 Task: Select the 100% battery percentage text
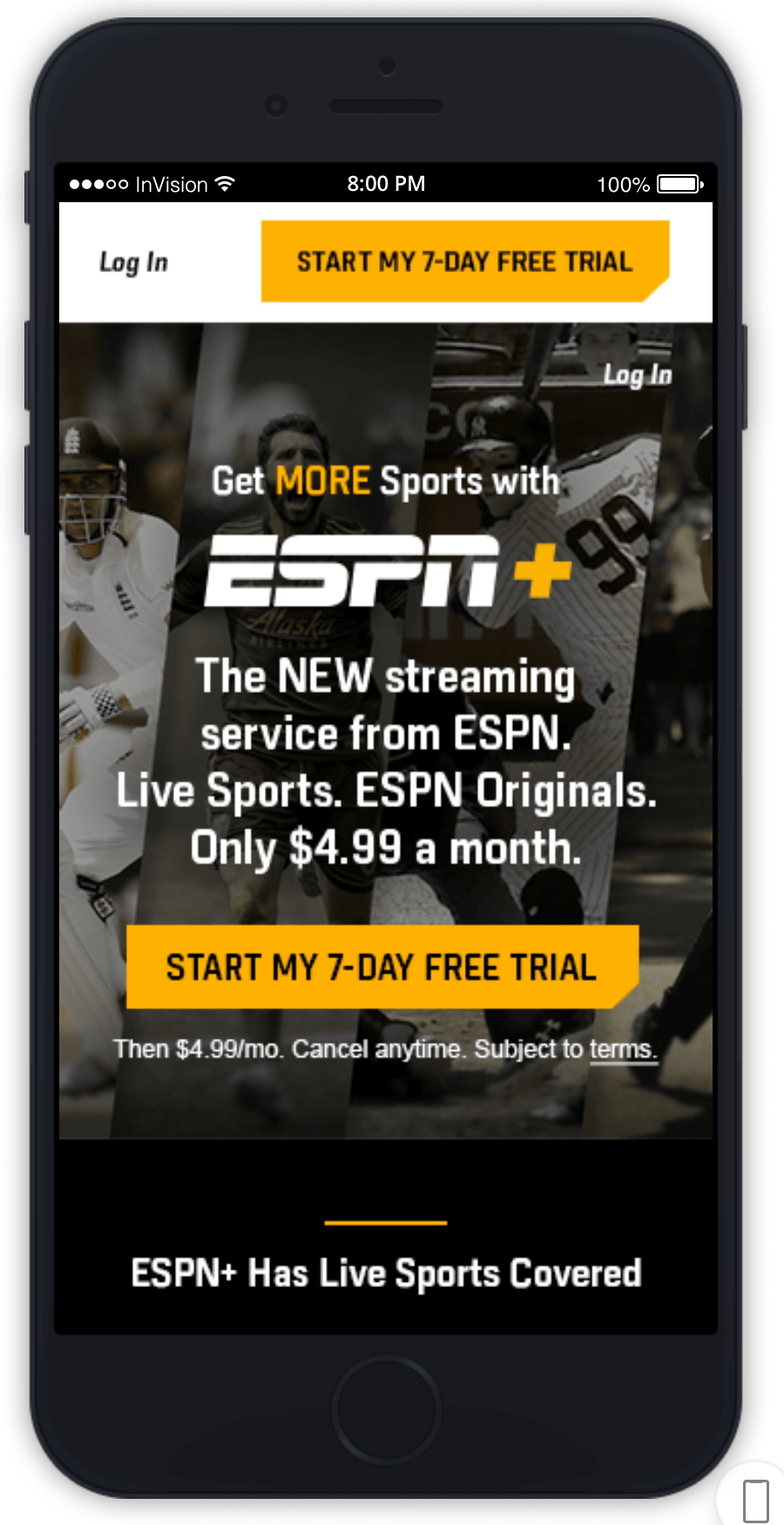point(622,184)
